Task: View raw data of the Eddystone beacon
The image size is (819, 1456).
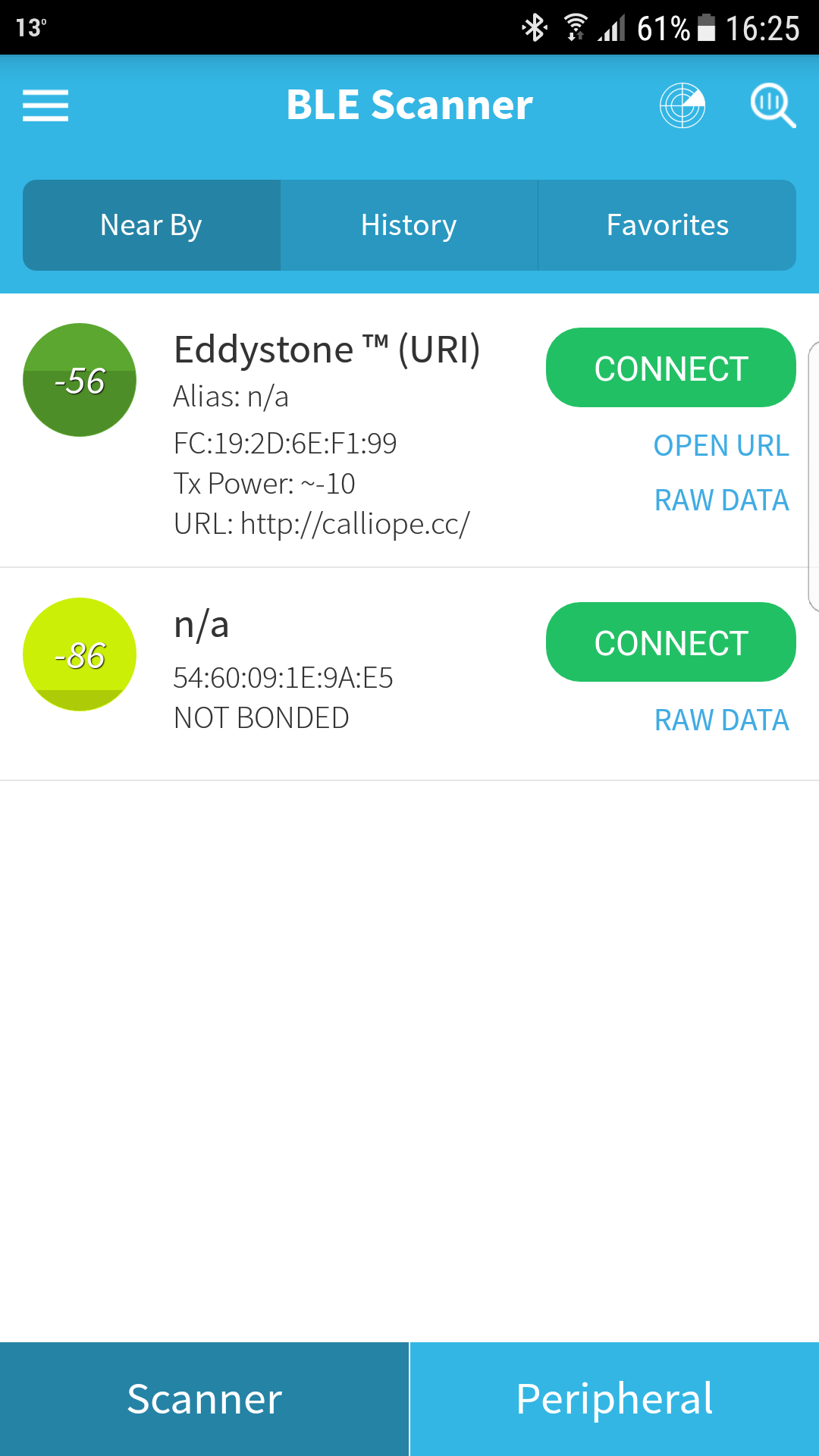Action: (x=721, y=500)
